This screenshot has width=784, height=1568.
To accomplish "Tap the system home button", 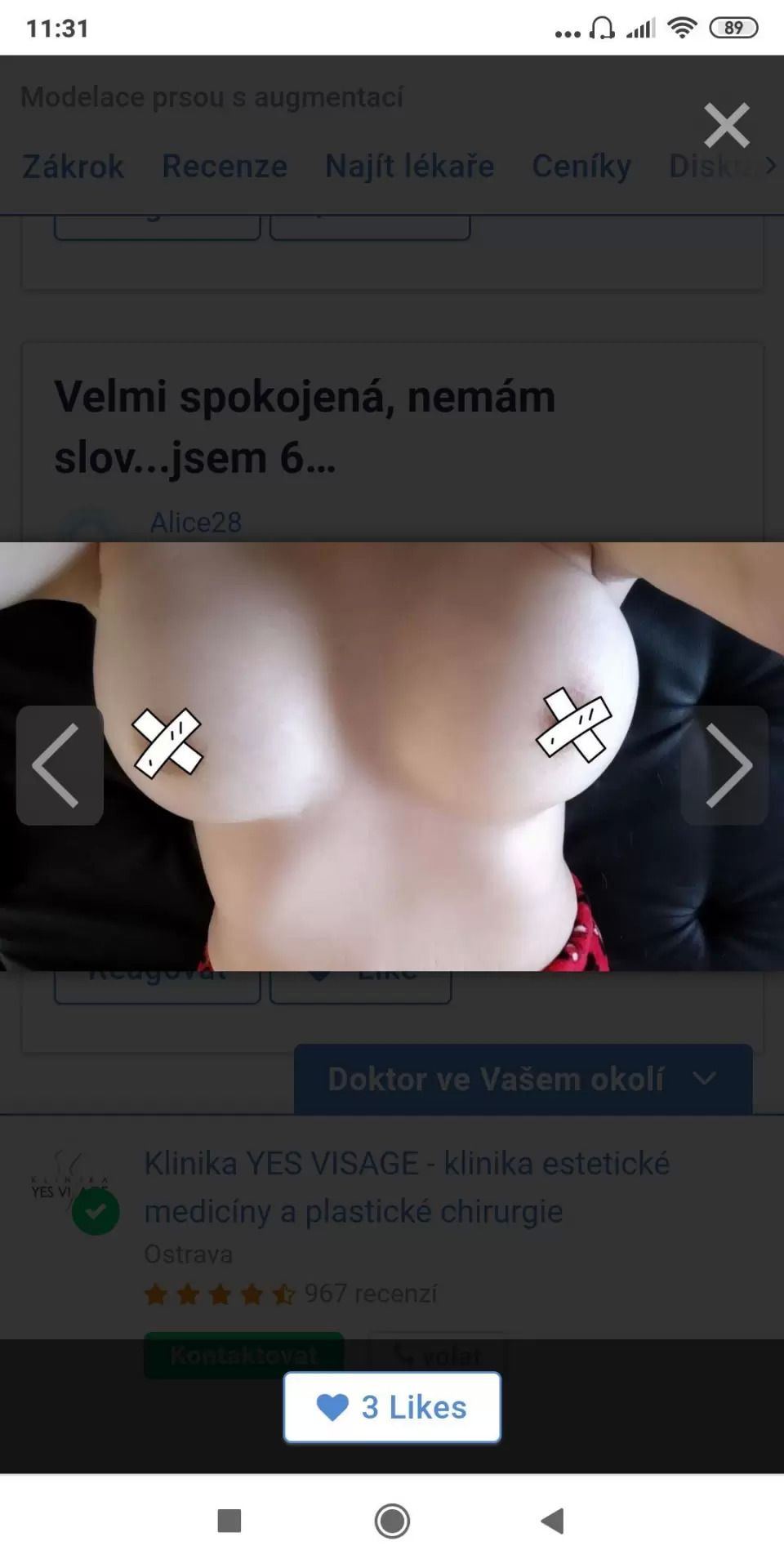I will tap(392, 1521).
